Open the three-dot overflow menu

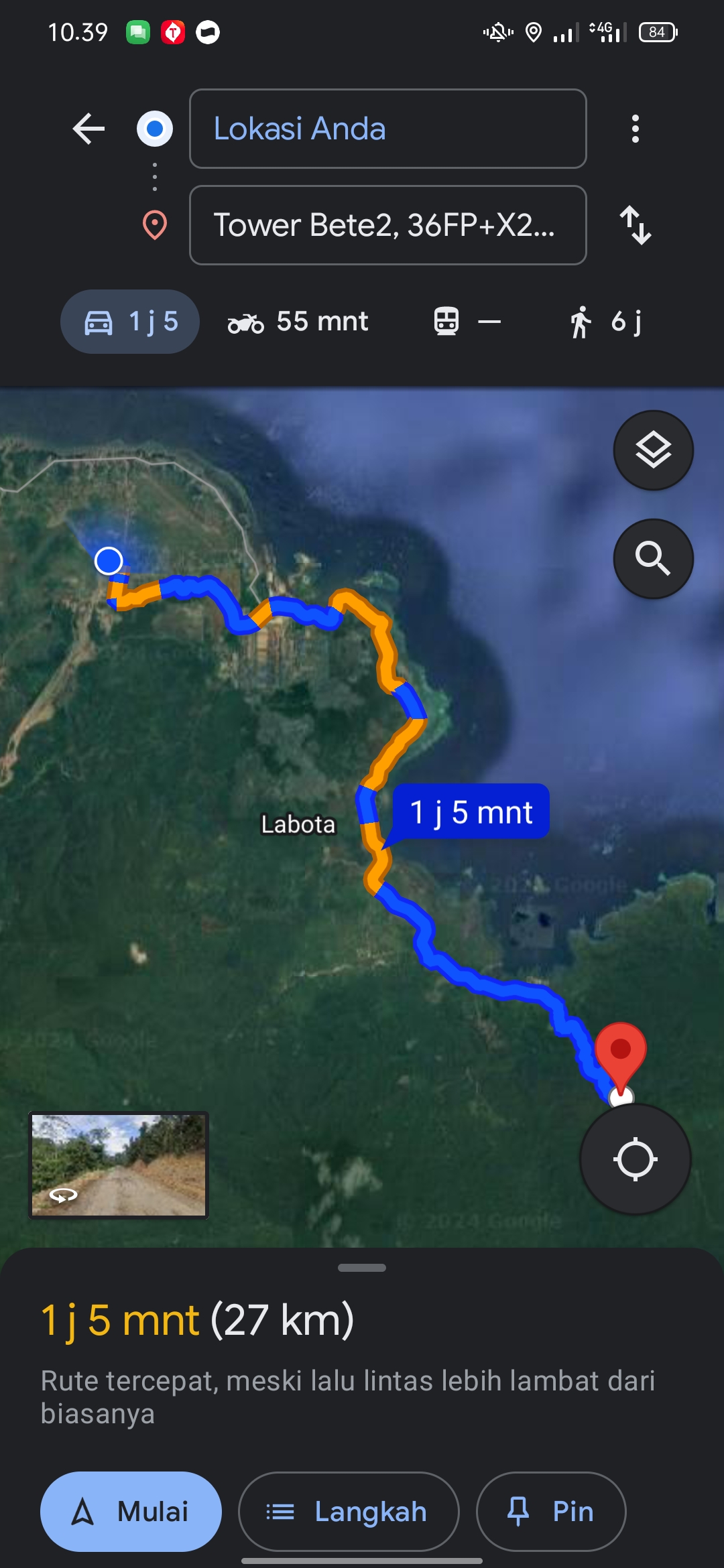point(635,129)
